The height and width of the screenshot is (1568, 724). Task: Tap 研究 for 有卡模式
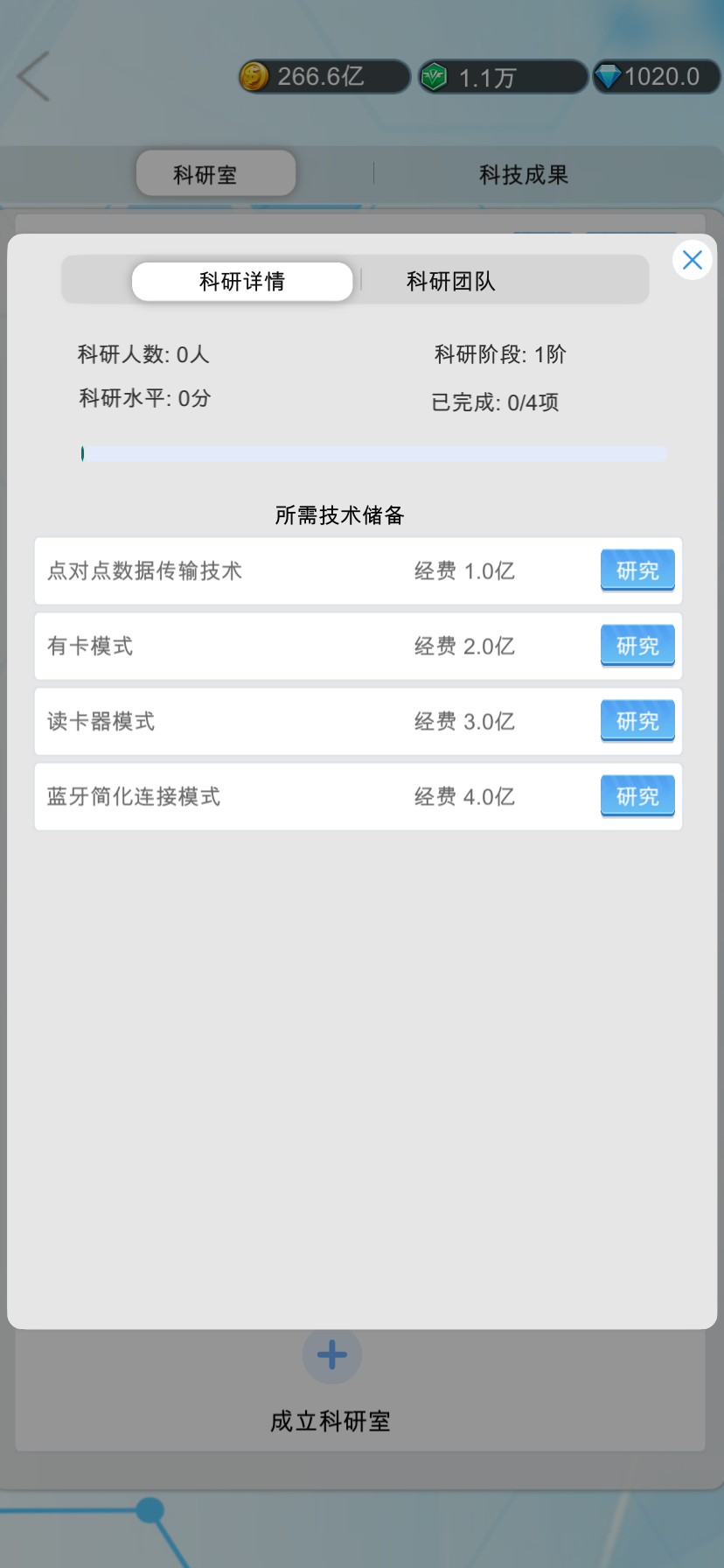pyautogui.click(x=637, y=646)
